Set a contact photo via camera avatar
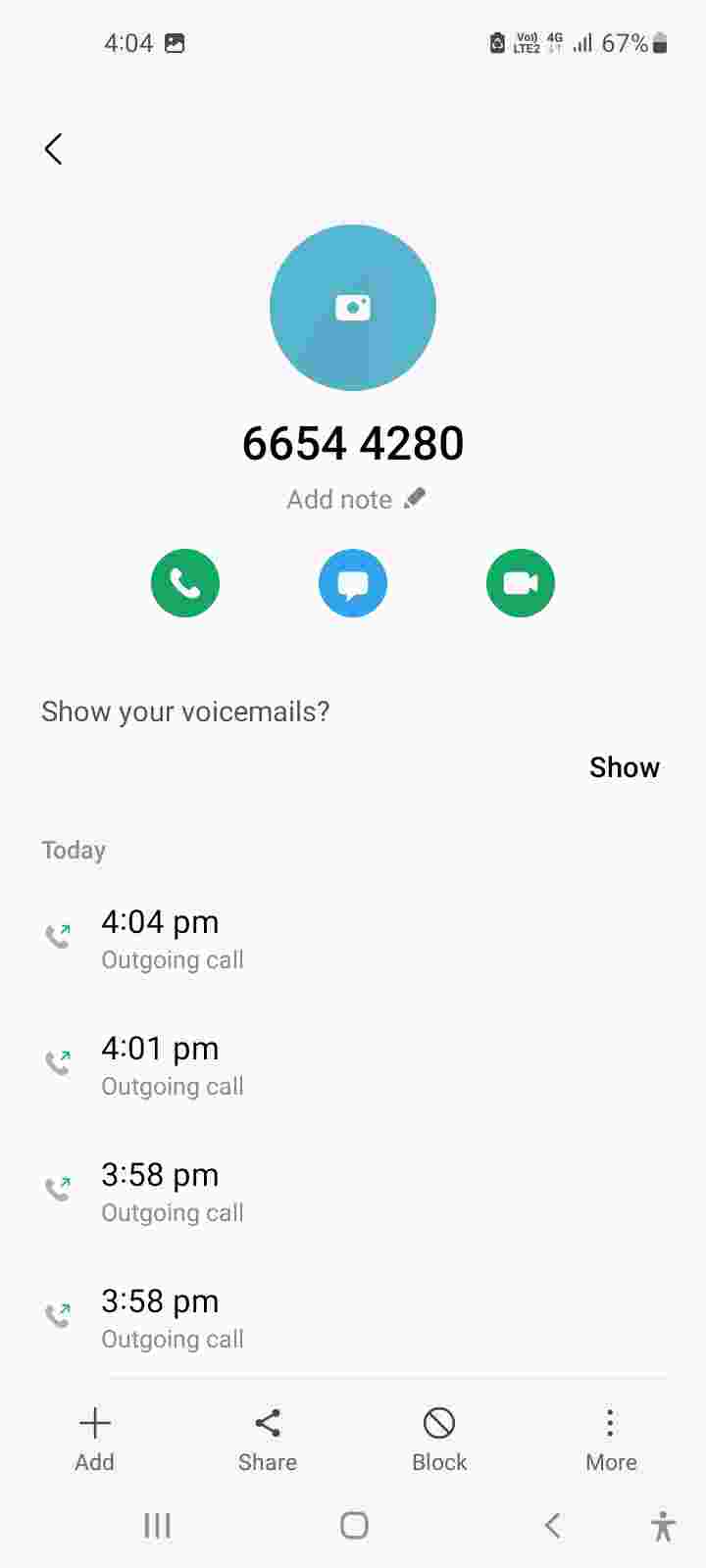The width and height of the screenshot is (706, 1568). (x=353, y=308)
